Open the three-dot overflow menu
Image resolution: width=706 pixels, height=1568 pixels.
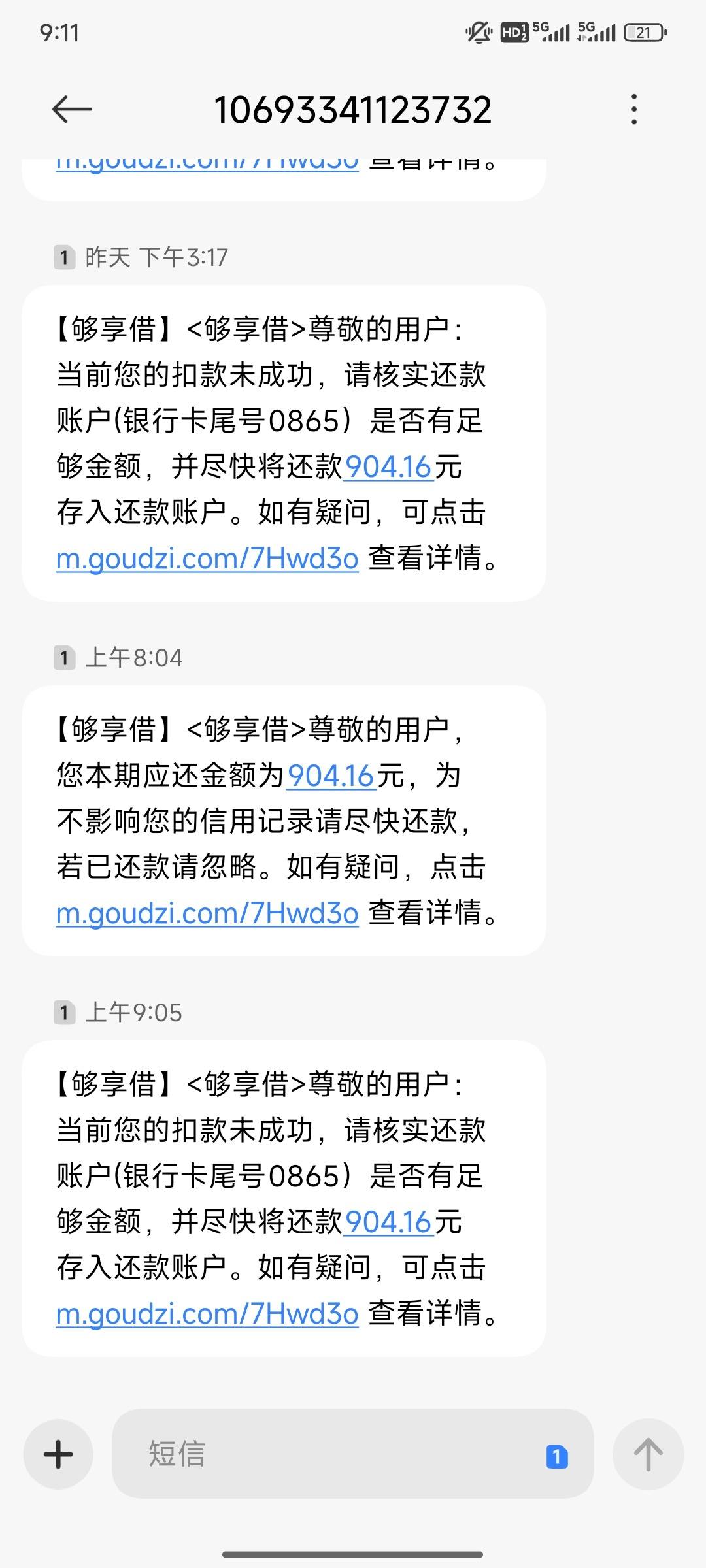coord(633,109)
